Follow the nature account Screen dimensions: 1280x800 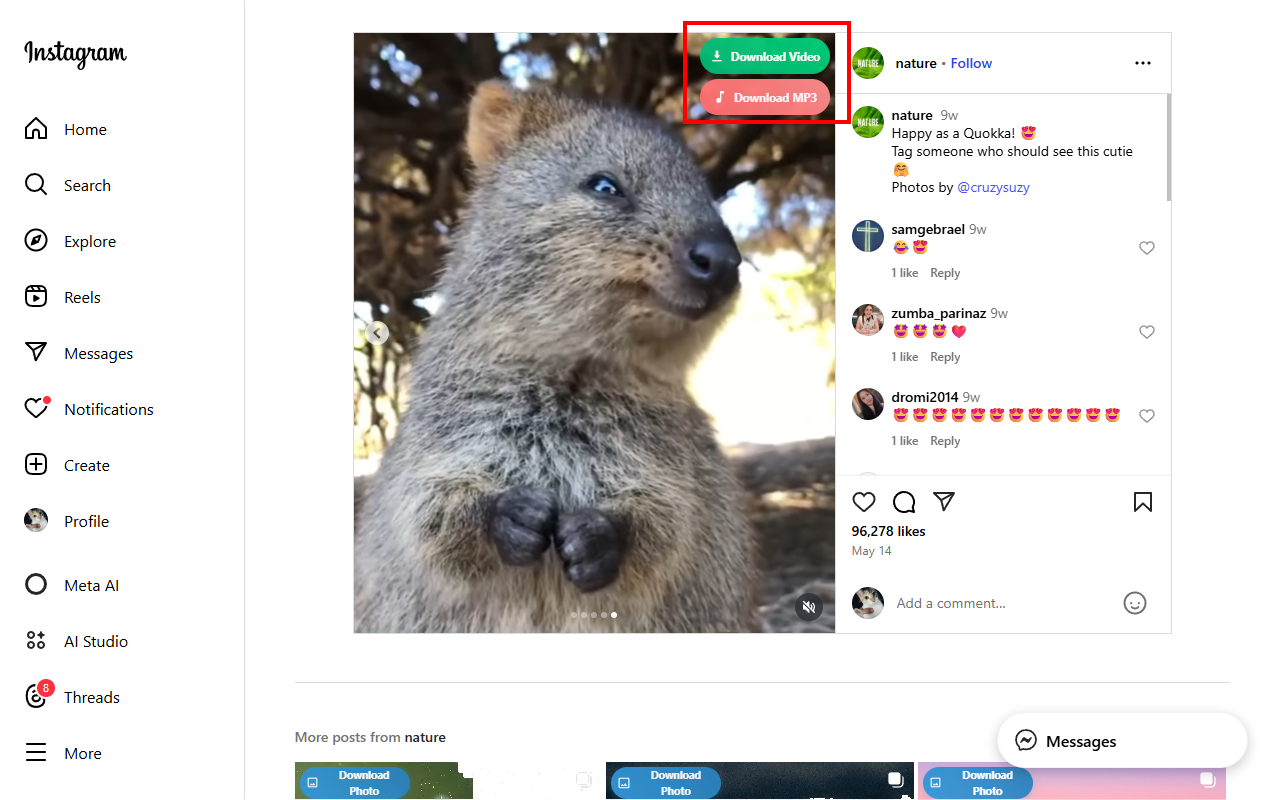(x=971, y=63)
